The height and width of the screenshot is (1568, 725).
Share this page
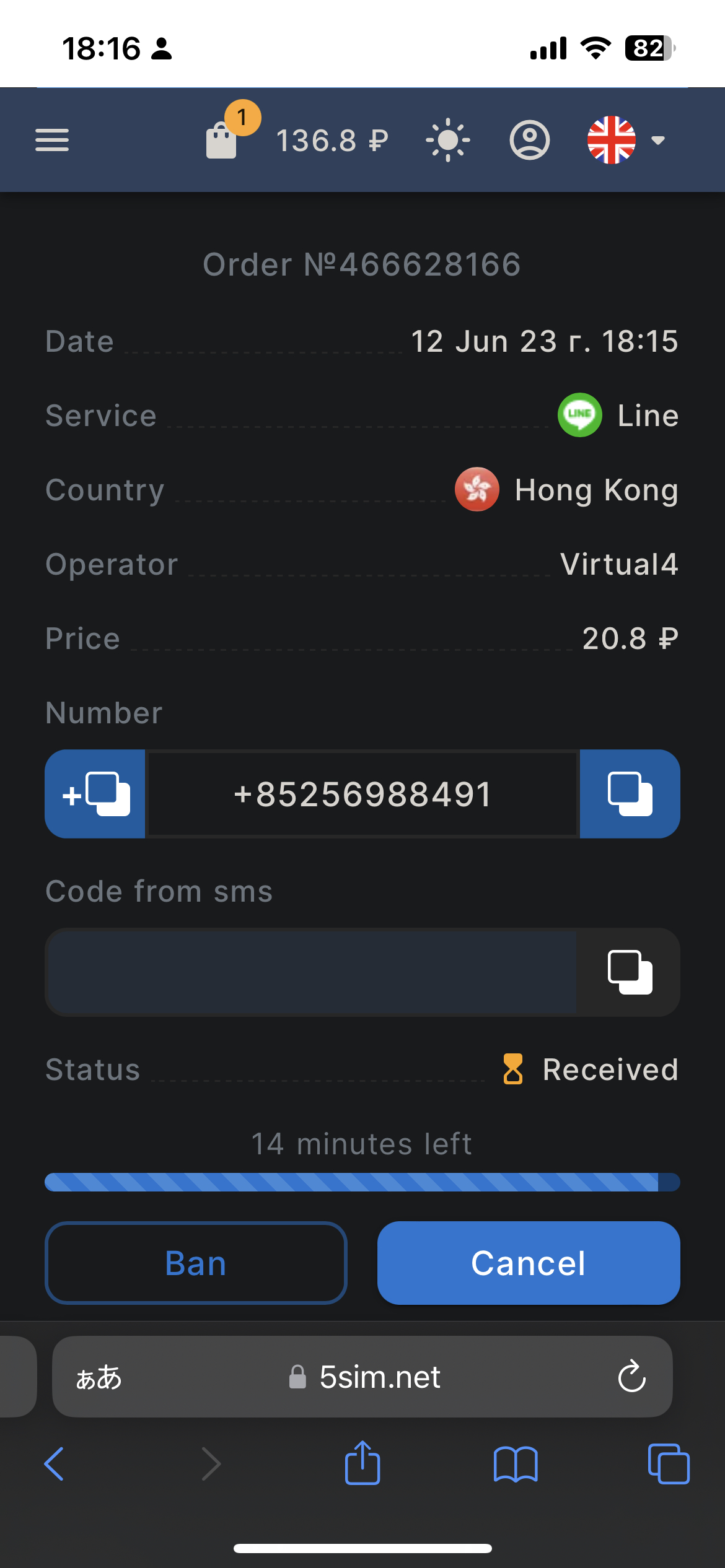click(x=362, y=1464)
